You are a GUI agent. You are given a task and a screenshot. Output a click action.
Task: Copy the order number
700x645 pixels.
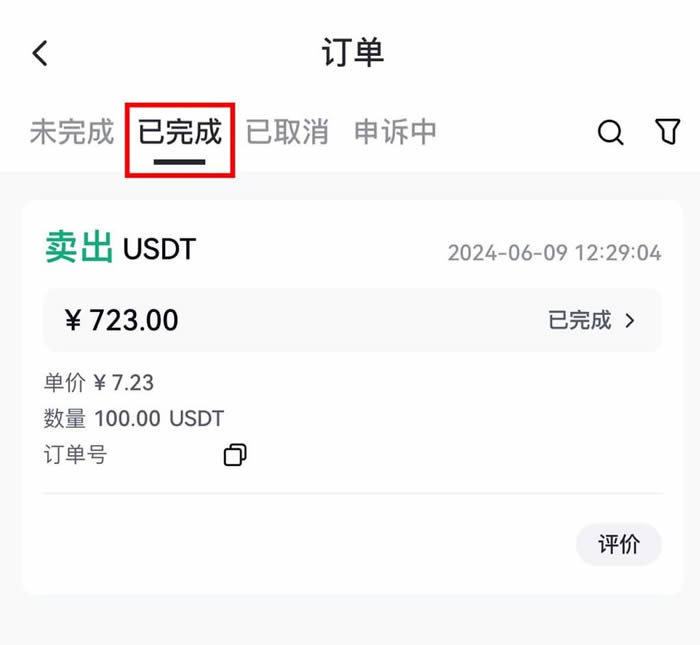pyautogui.click(x=235, y=455)
